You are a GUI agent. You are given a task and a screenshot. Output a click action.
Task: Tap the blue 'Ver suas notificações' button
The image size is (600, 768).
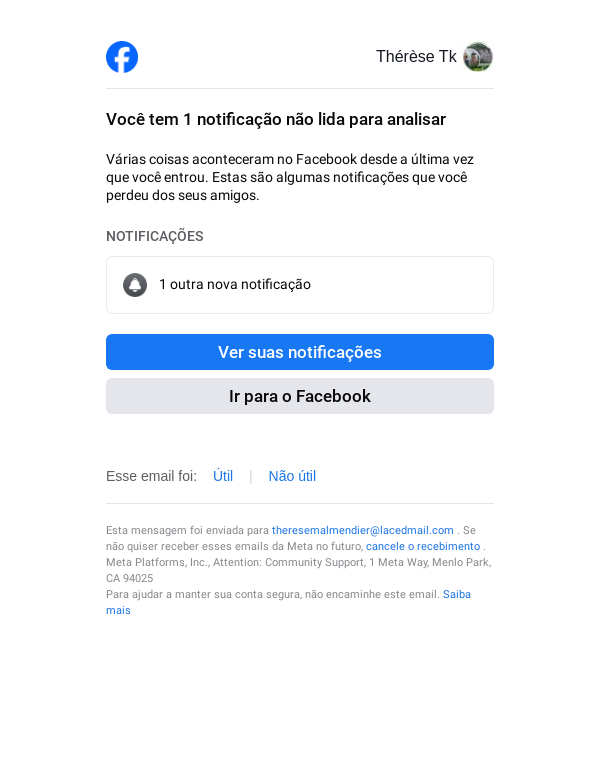click(300, 352)
